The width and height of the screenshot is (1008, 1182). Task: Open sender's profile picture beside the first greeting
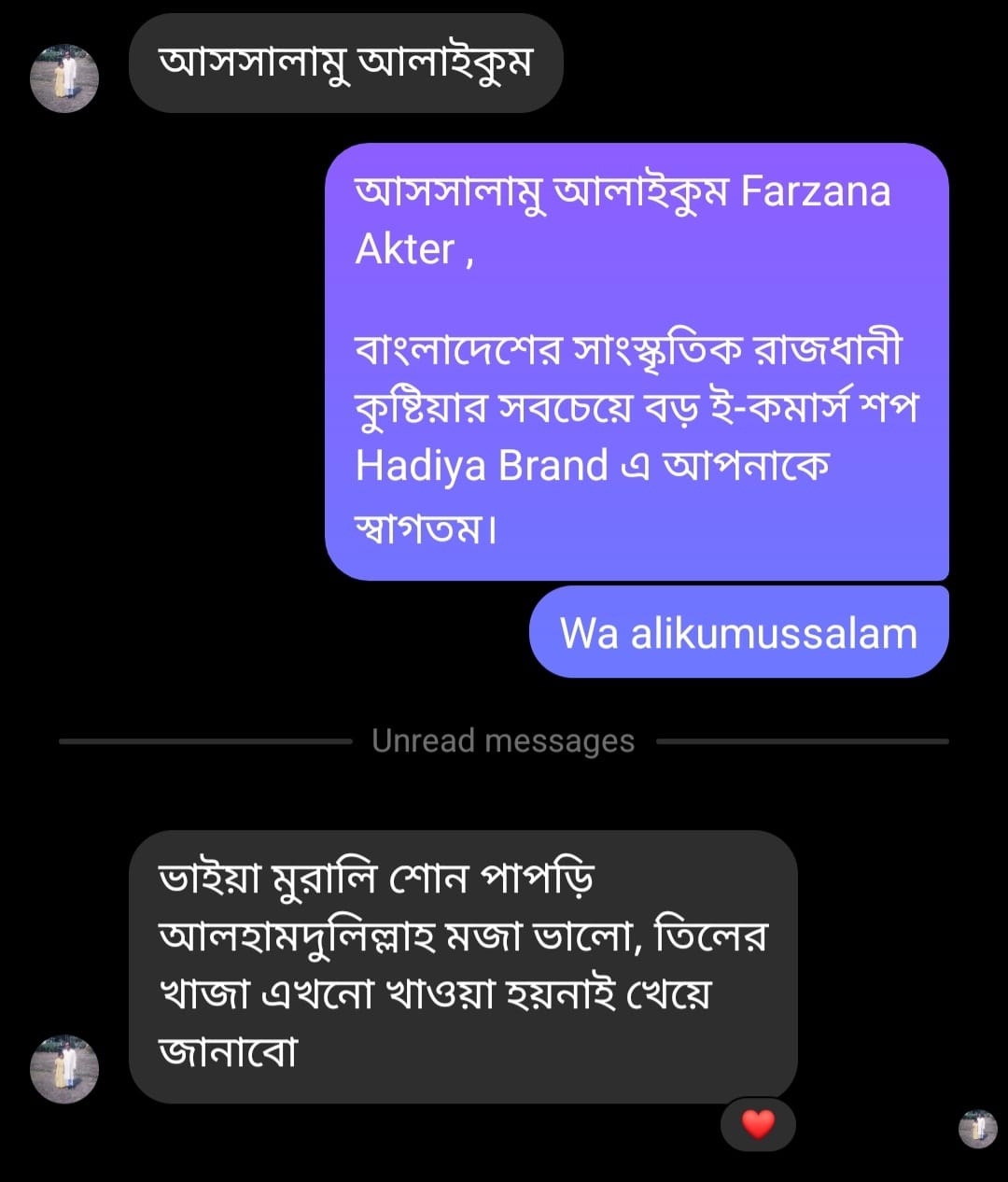coord(64,78)
